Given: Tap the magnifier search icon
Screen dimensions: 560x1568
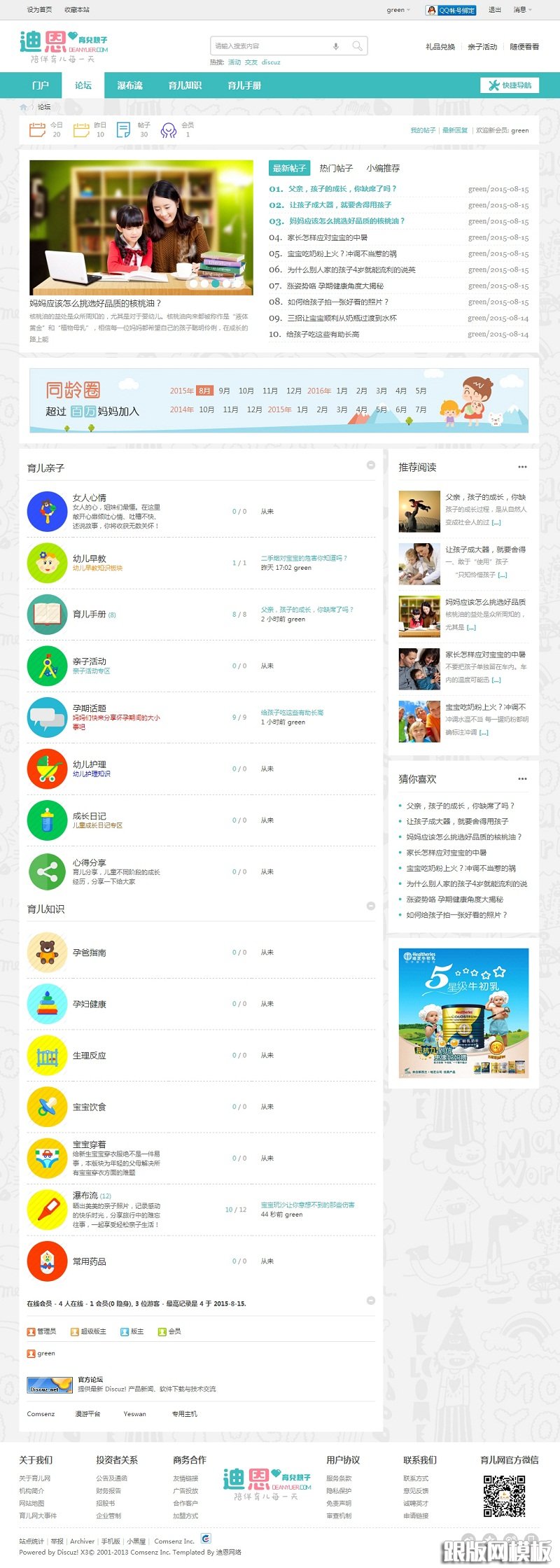Looking at the screenshot, I should coord(357,46).
